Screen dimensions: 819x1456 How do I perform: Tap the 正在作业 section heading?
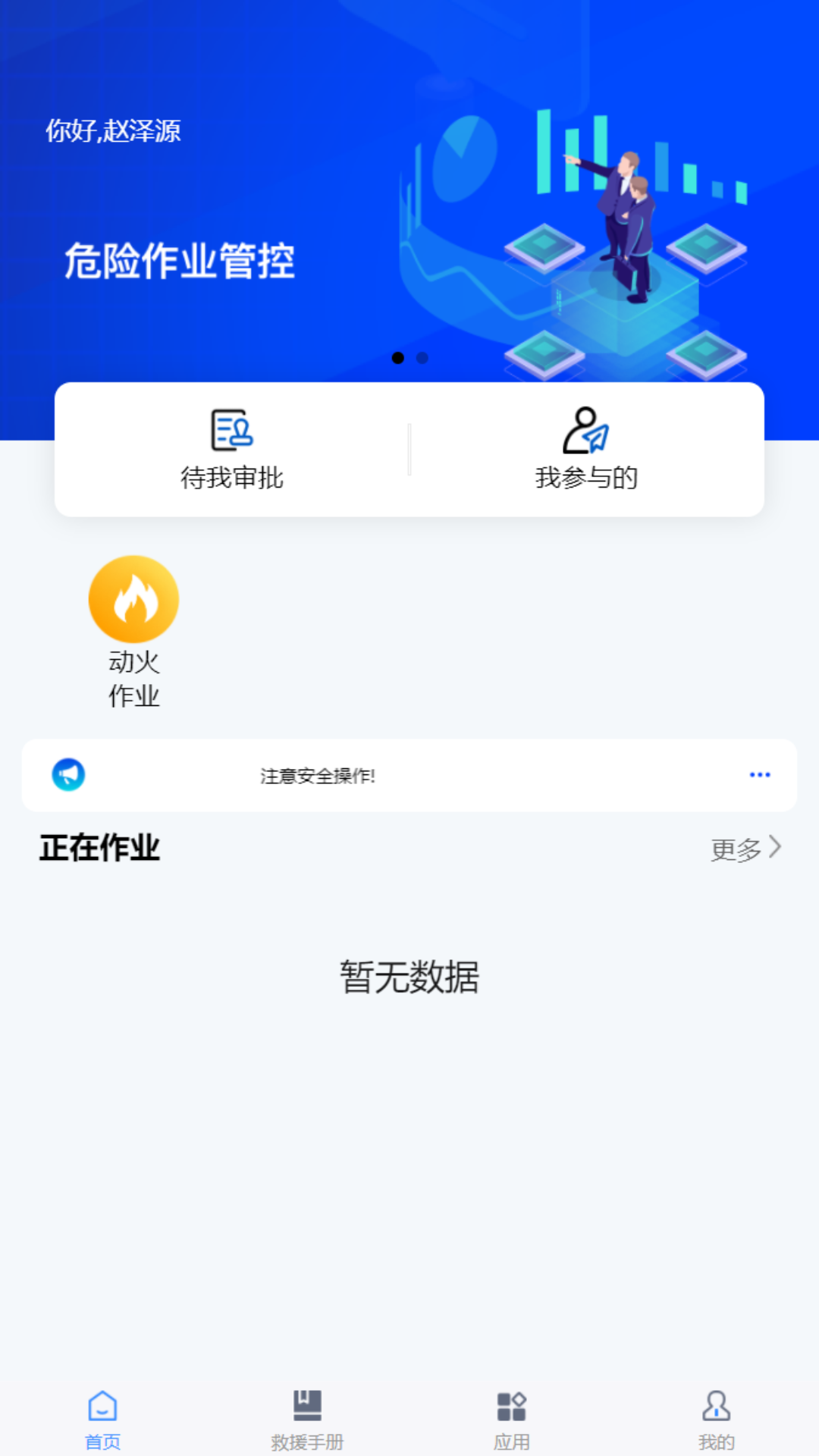[100, 849]
